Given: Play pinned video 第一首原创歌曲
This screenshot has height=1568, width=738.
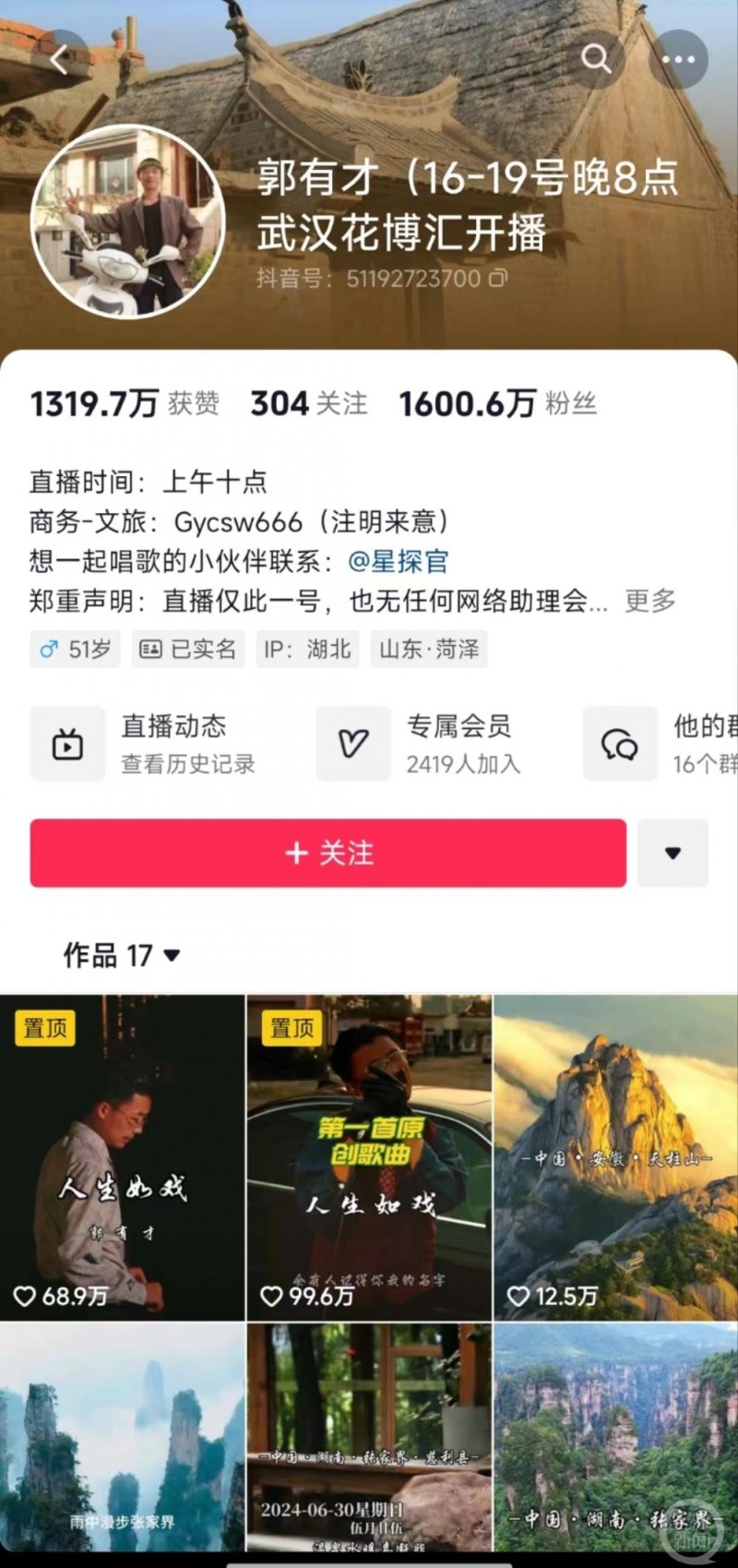Looking at the screenshot, I should click(369, 1158).
